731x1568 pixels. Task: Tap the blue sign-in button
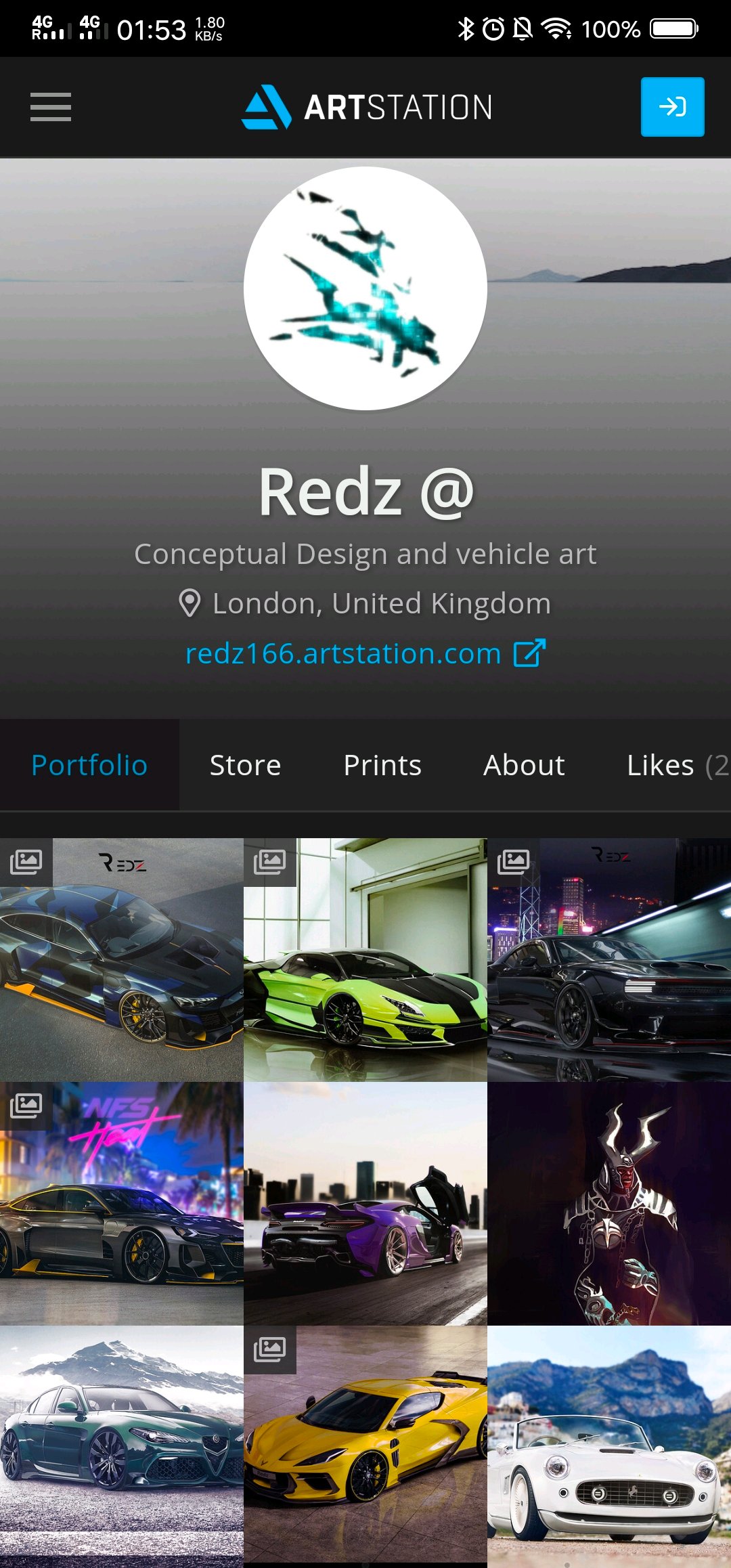click(672, 107)
